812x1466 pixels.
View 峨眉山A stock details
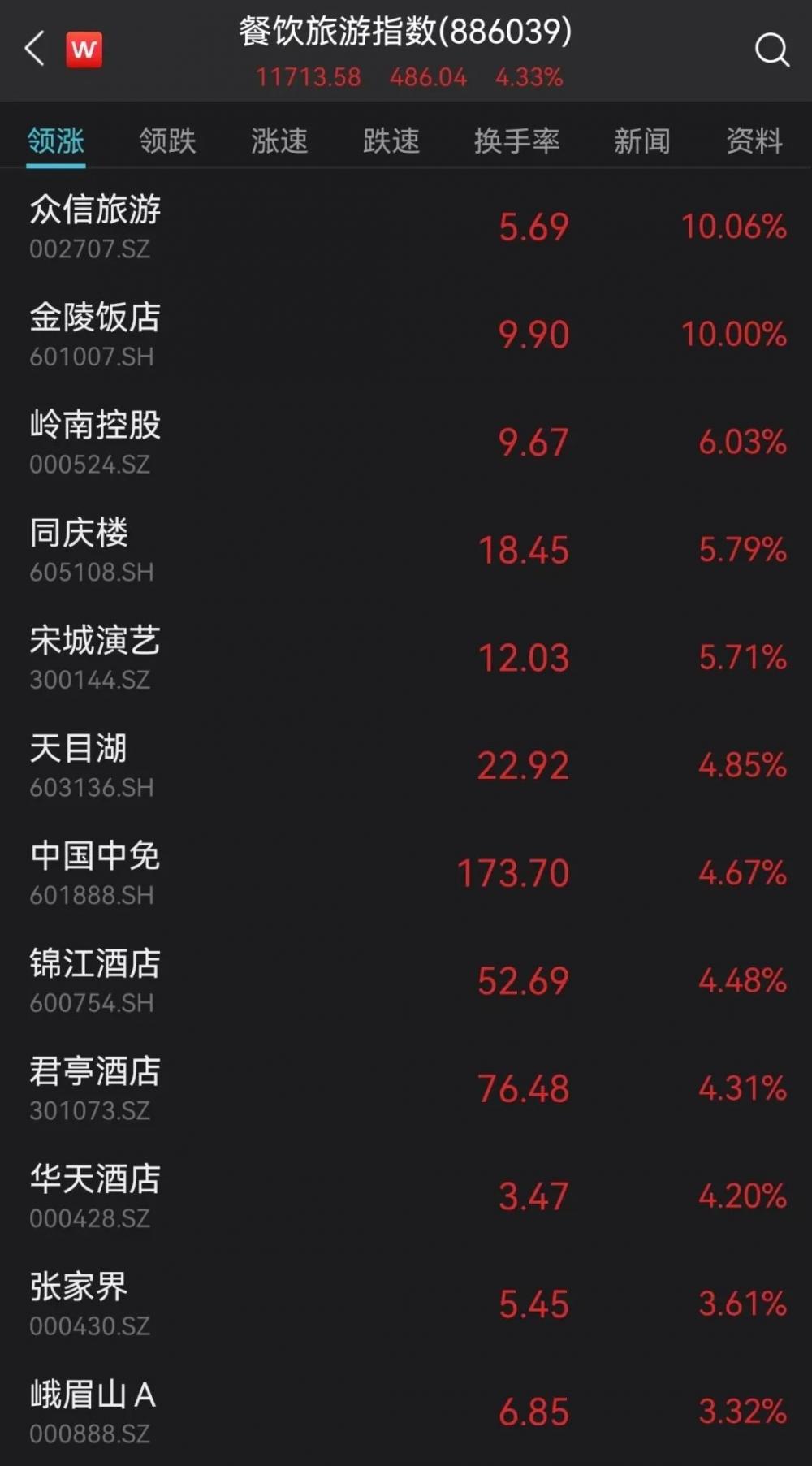pyautogui.click(x=406, y=1412)
